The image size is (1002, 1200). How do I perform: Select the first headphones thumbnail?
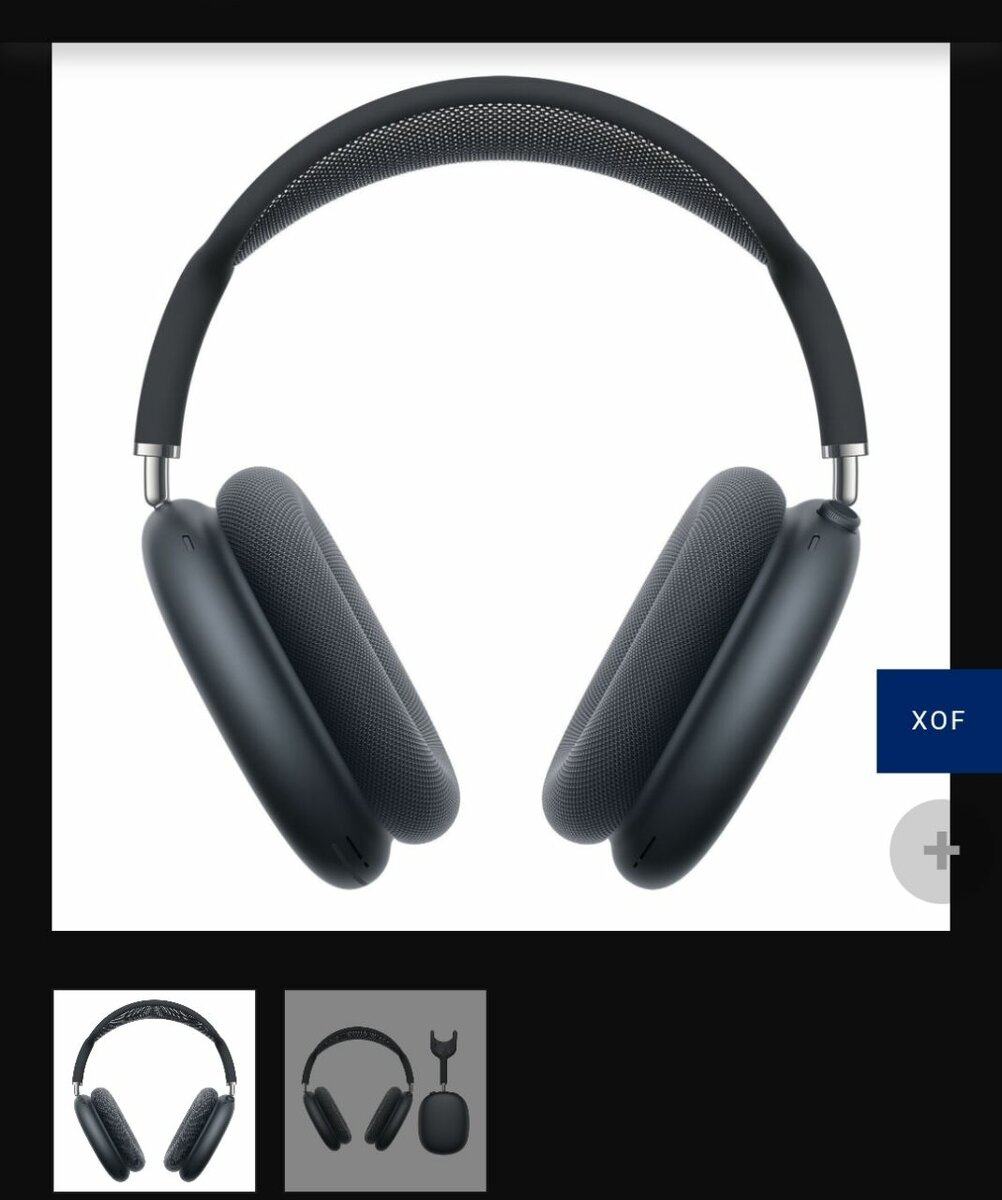click(154, 1090)
